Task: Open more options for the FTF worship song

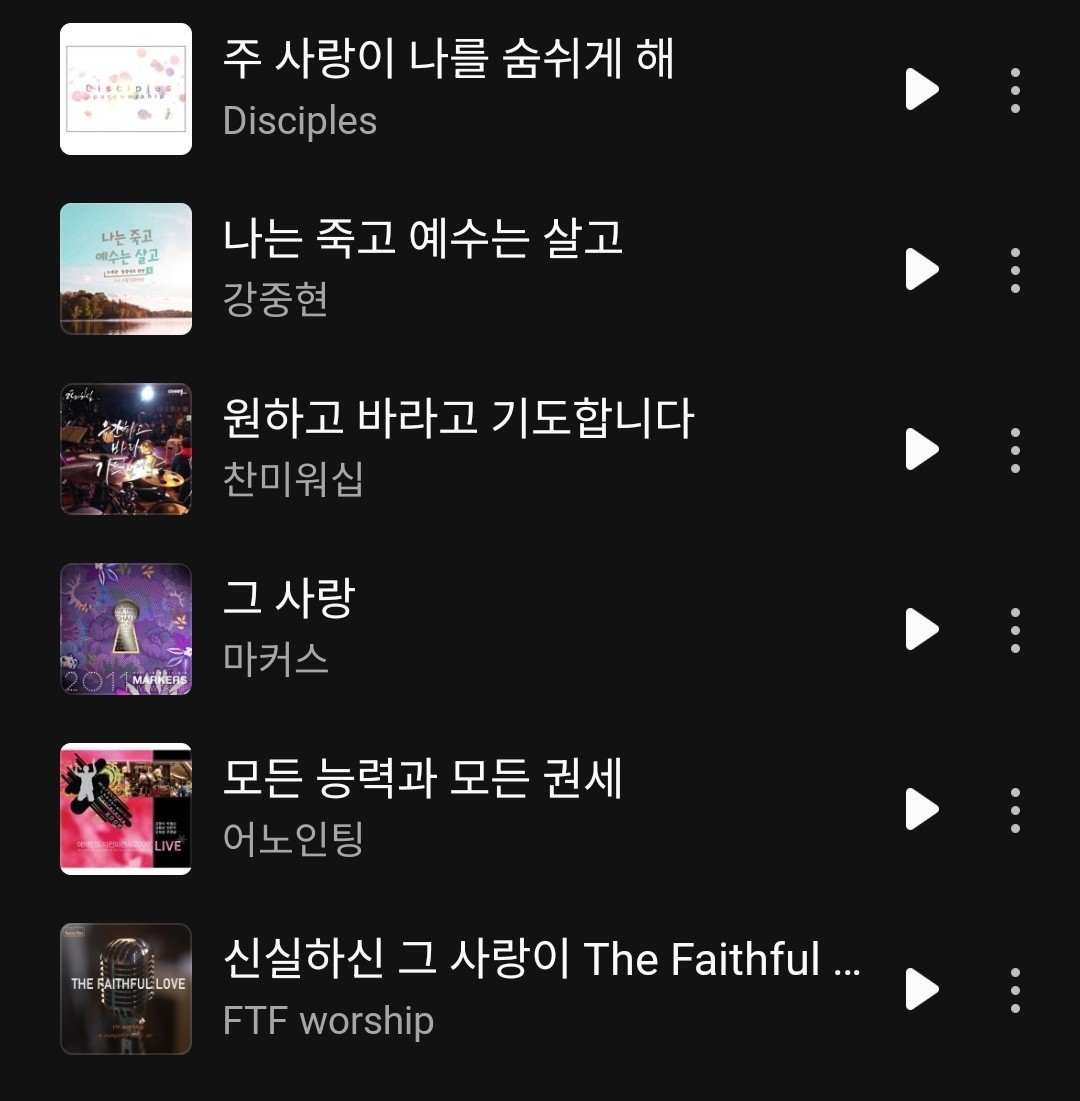Action: click(x=1015, y=989)
